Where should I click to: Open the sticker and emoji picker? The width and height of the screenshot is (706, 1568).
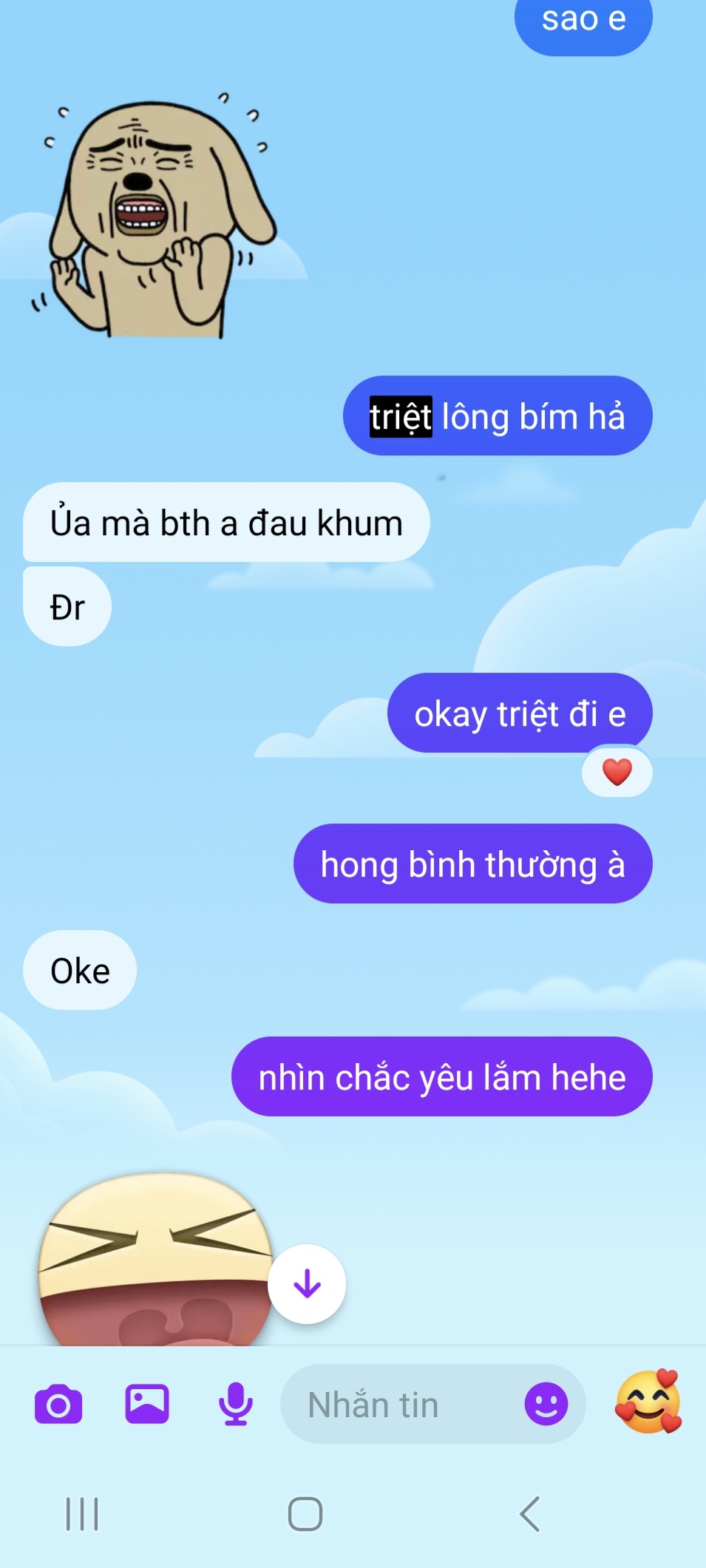click(x=546, y=1403)
